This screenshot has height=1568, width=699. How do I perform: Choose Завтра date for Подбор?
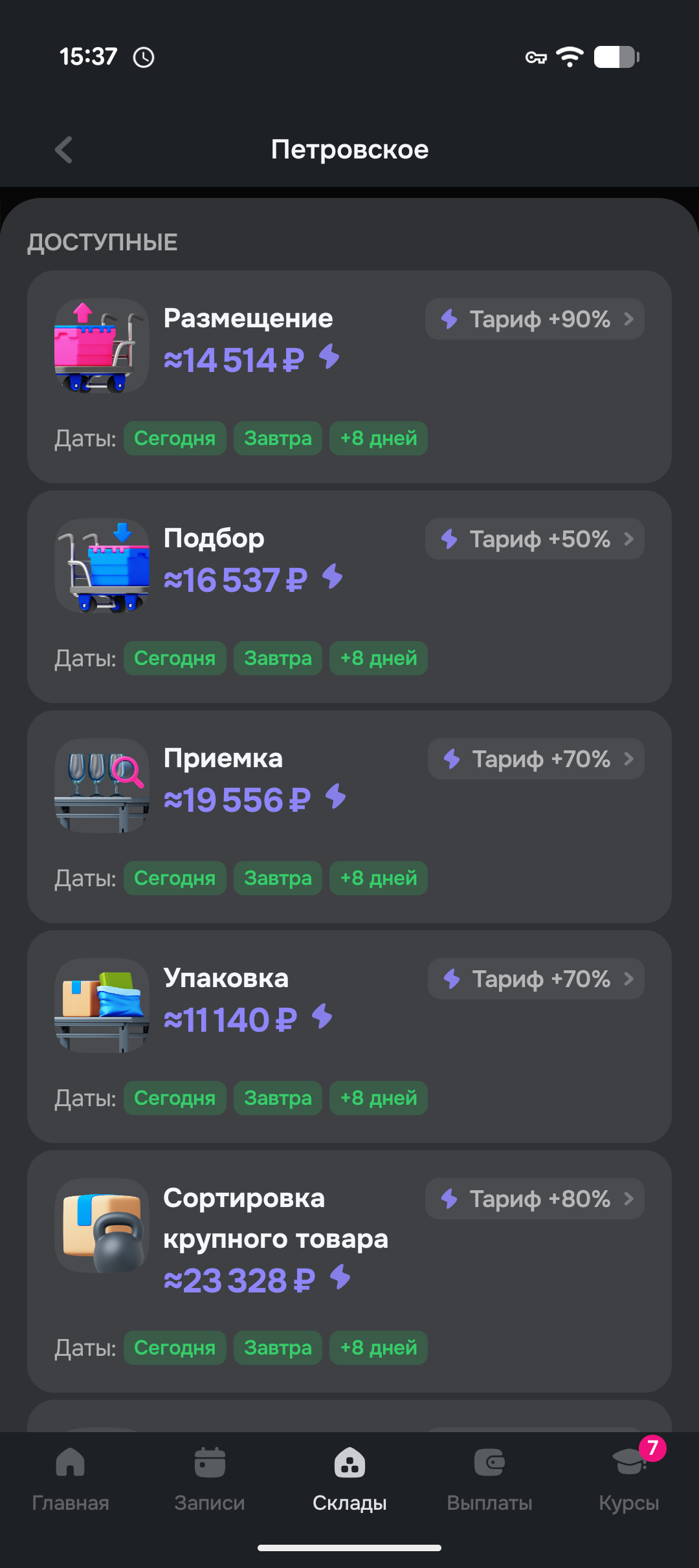pyautogui.click(x=278, y=659)
